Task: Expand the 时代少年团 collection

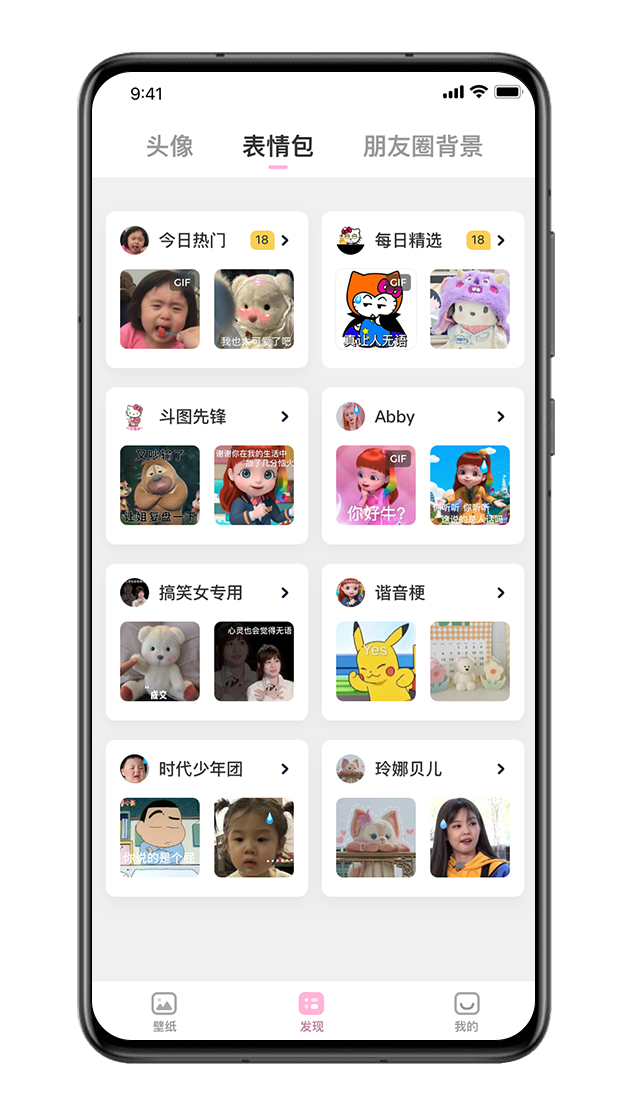Action: 285,769
